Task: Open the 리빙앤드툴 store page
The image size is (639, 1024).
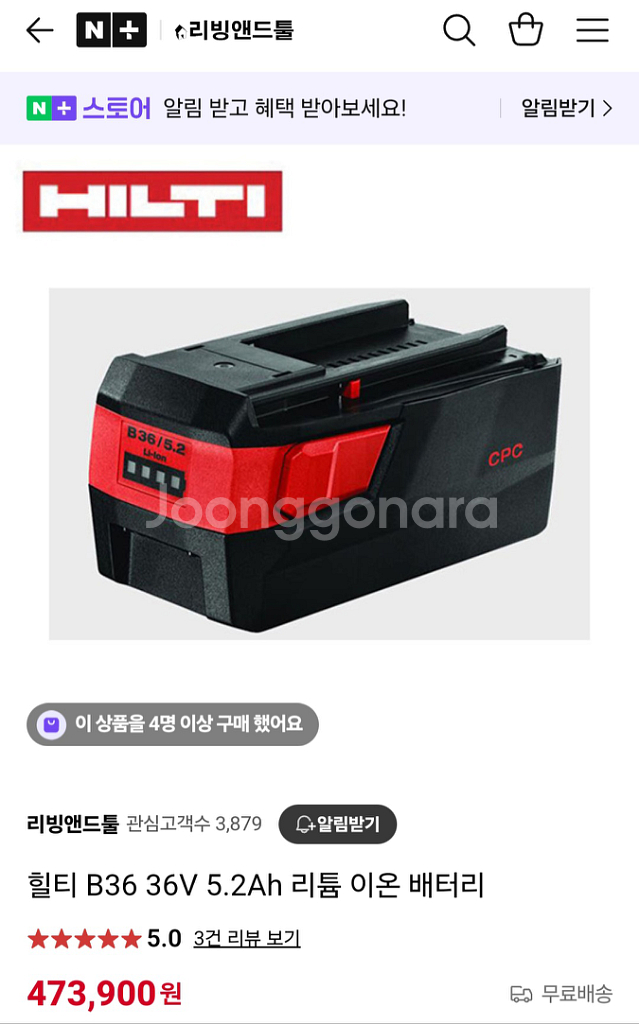Action: pyautogui.click(x=235, y=31)
